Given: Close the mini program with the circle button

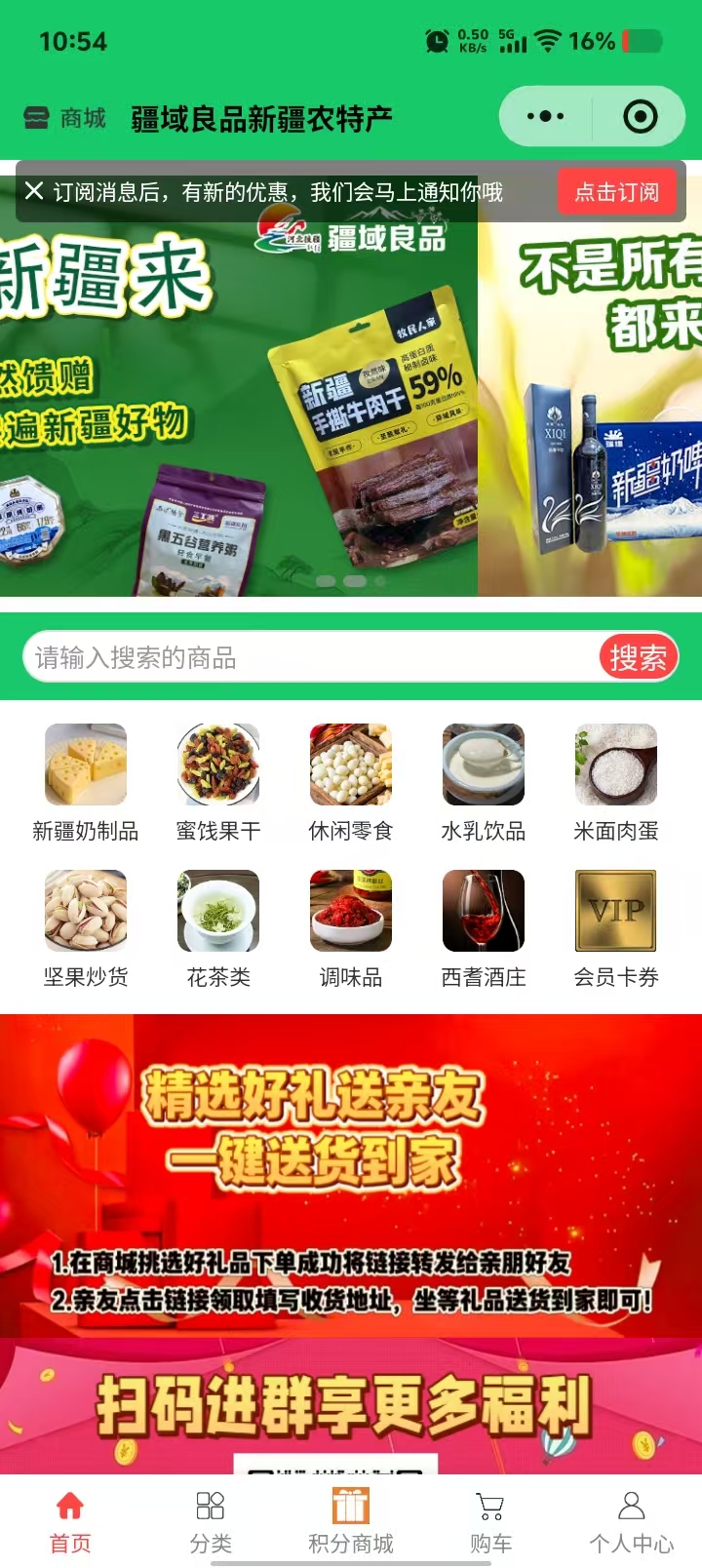Looking at the screenshot, I should (640, 117).
